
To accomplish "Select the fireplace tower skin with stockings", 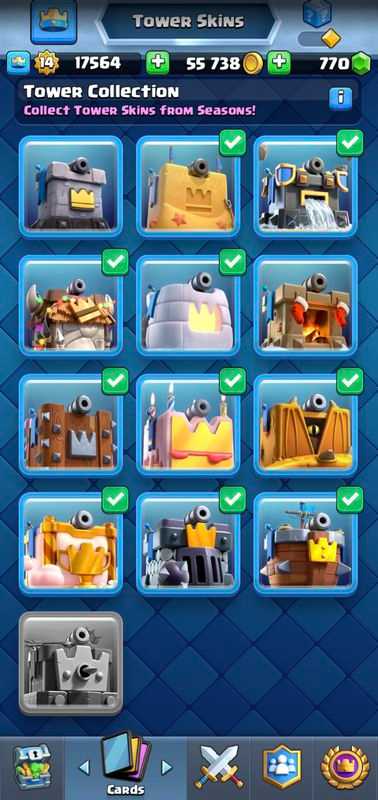I will [x=306, y=306].
